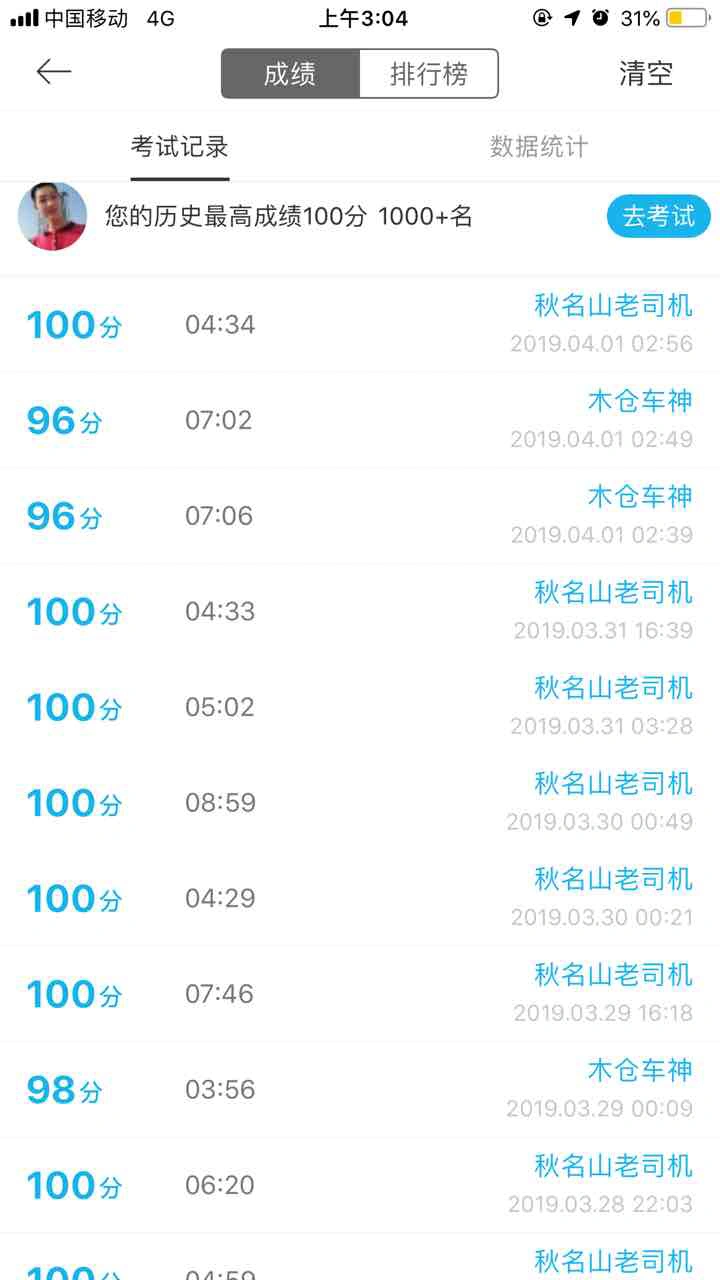View record dated 2019.03.31 16:39
This screenshot has height=1280, width=720.
pos(360,611)
